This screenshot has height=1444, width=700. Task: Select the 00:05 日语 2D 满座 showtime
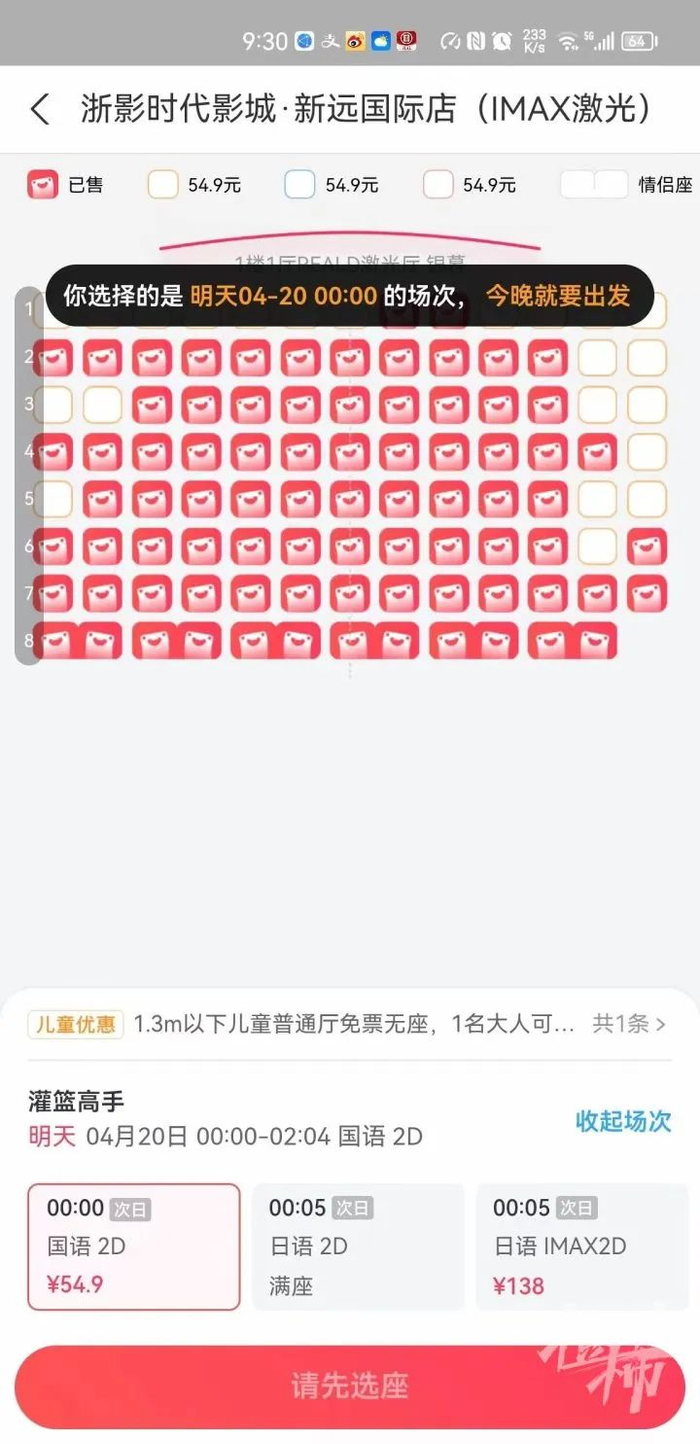[x=357, y=1246]
